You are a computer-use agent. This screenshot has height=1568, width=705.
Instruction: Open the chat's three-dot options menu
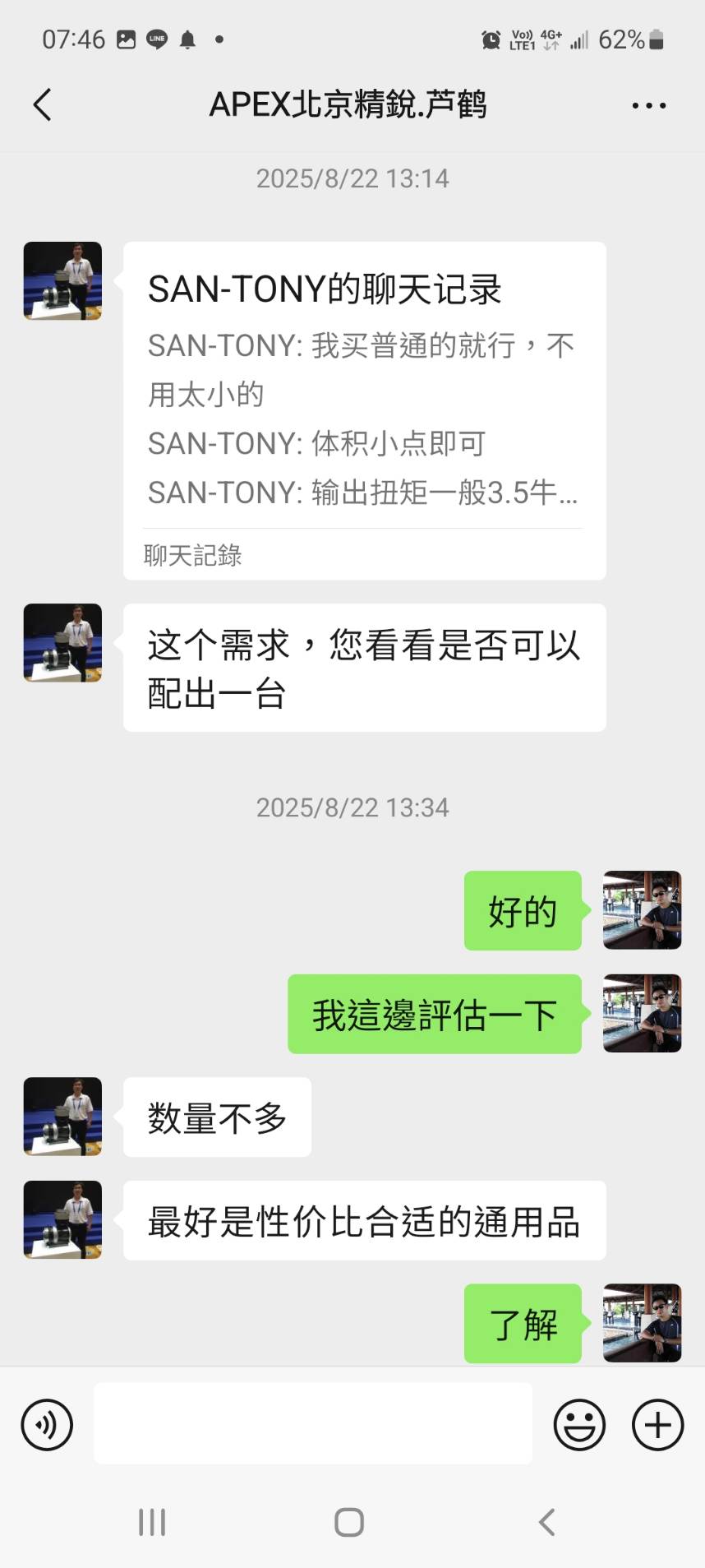648,105
